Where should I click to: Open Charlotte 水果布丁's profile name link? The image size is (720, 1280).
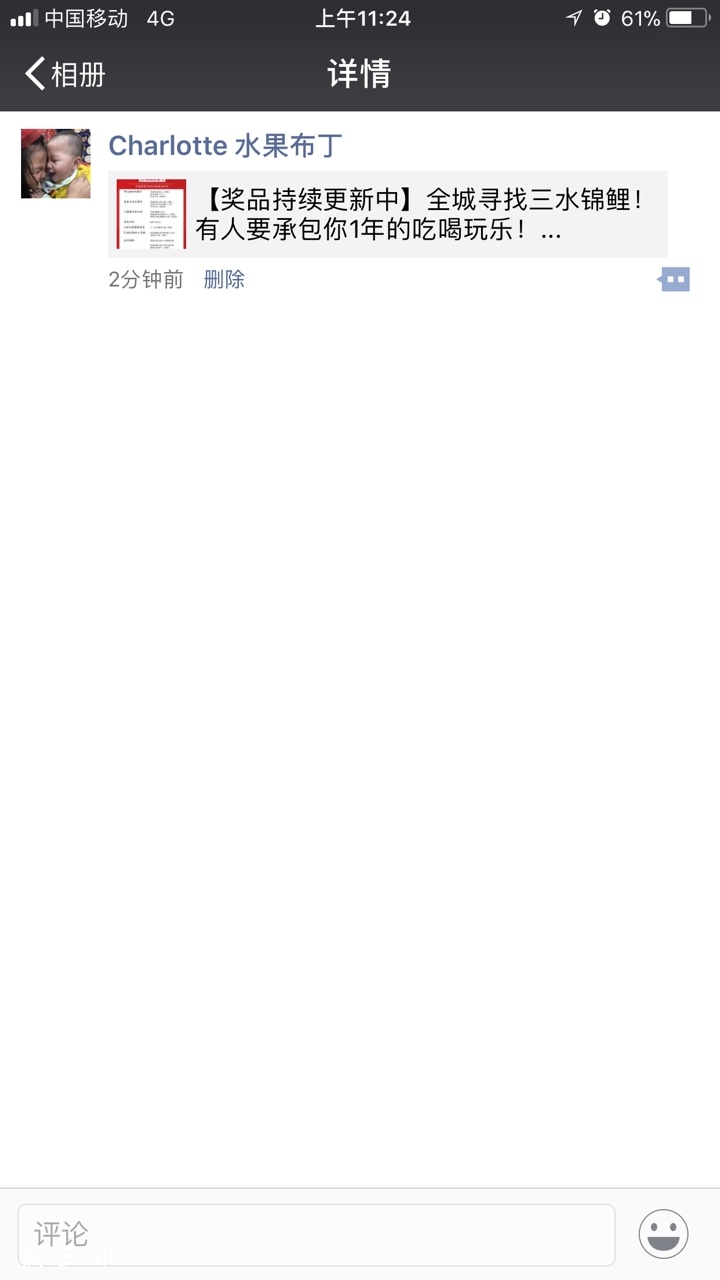[225, 146]
